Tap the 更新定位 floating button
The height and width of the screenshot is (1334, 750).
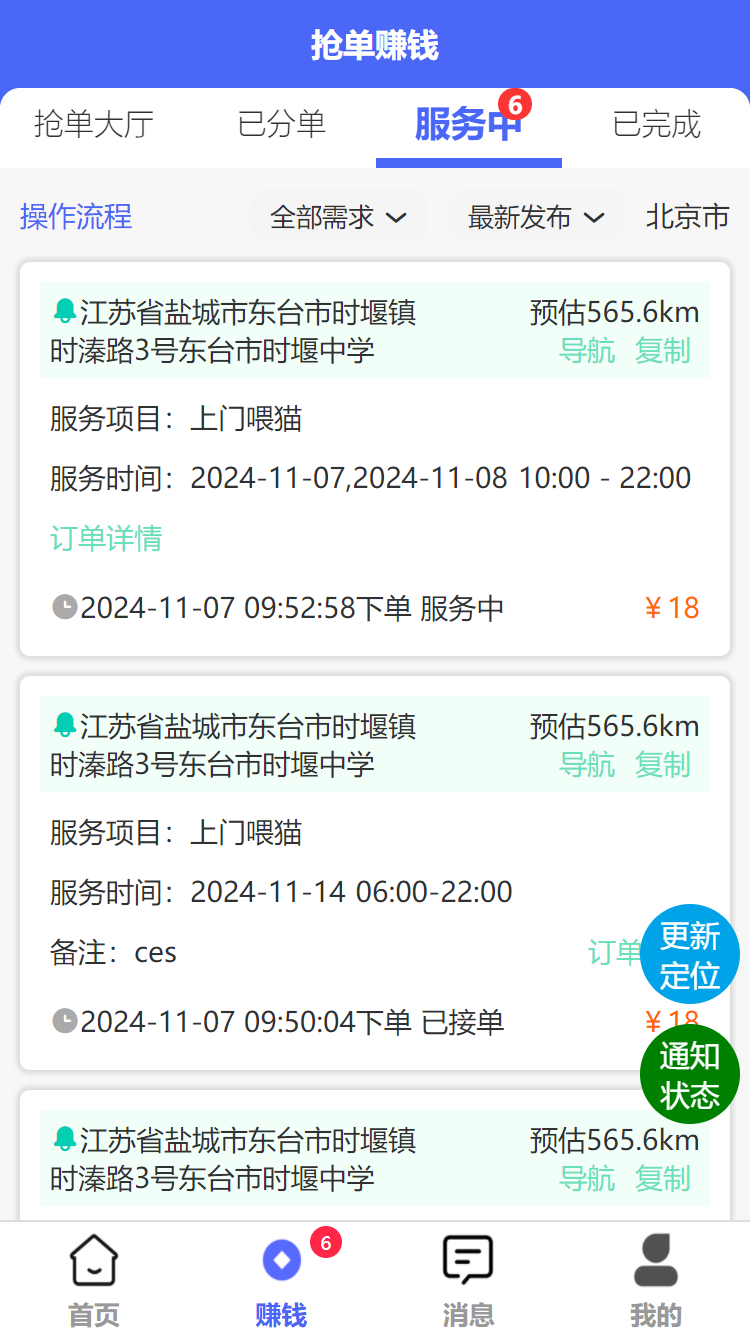coord(690,954)
